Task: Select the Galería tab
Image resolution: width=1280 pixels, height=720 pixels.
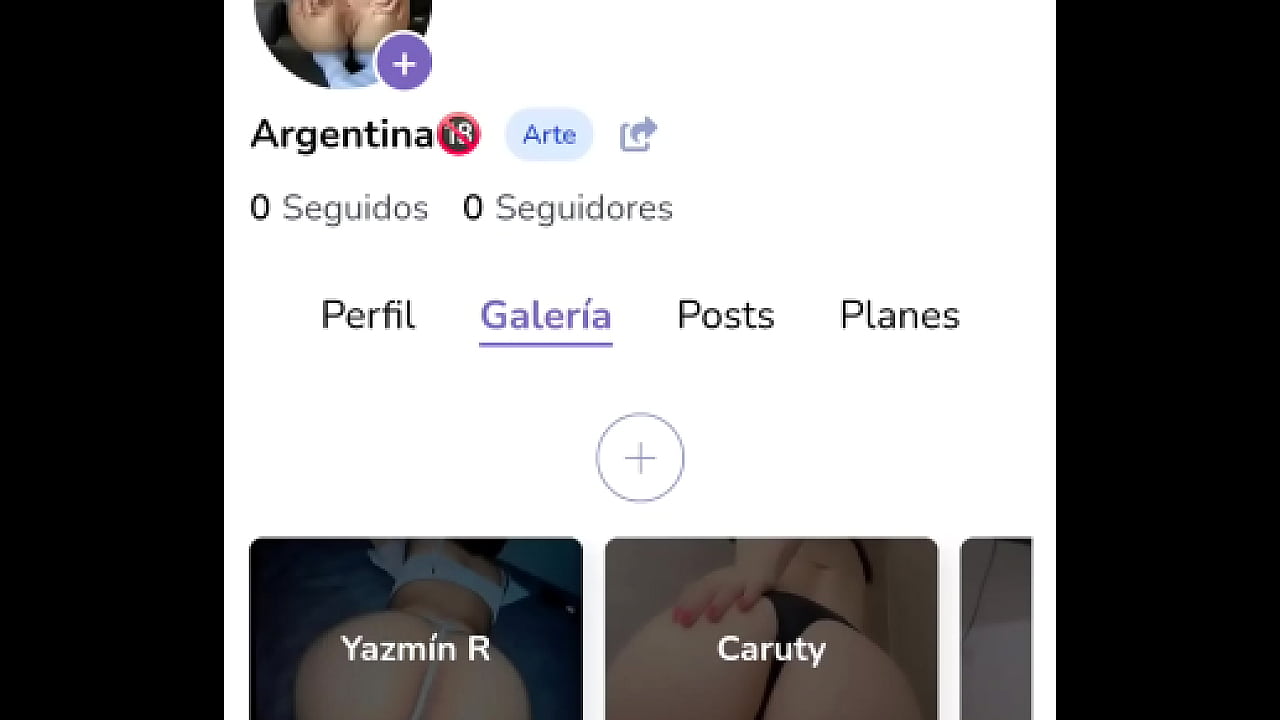Action: [545, 315]
